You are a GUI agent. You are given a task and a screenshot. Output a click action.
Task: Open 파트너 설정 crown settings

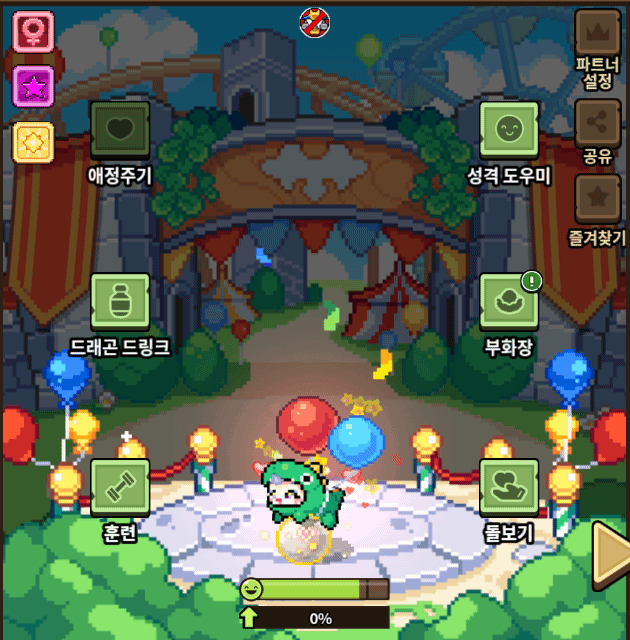pyautogui.click(x=598, y=33)
